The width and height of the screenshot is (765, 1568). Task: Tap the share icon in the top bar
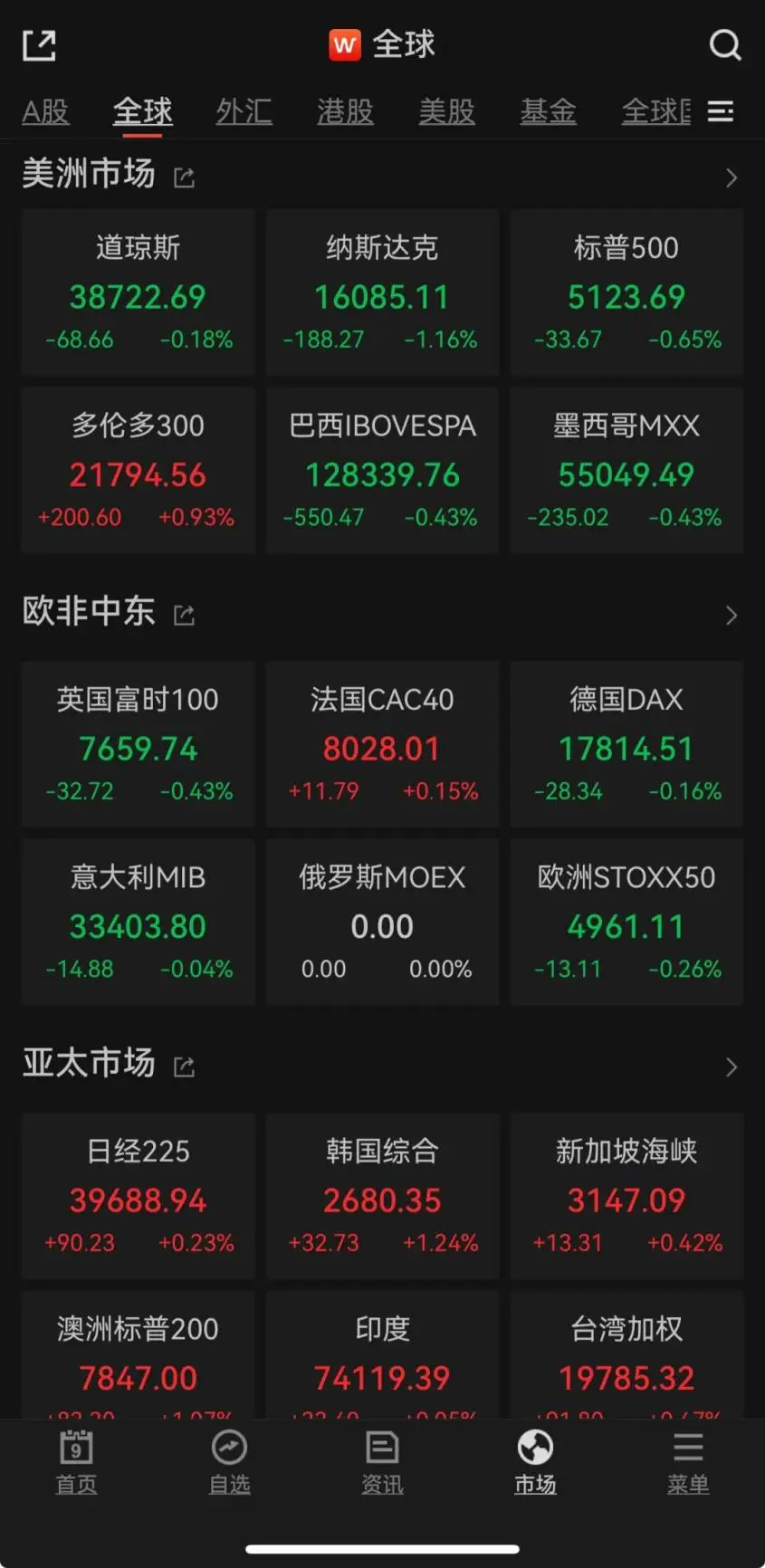tap(39, 44)
